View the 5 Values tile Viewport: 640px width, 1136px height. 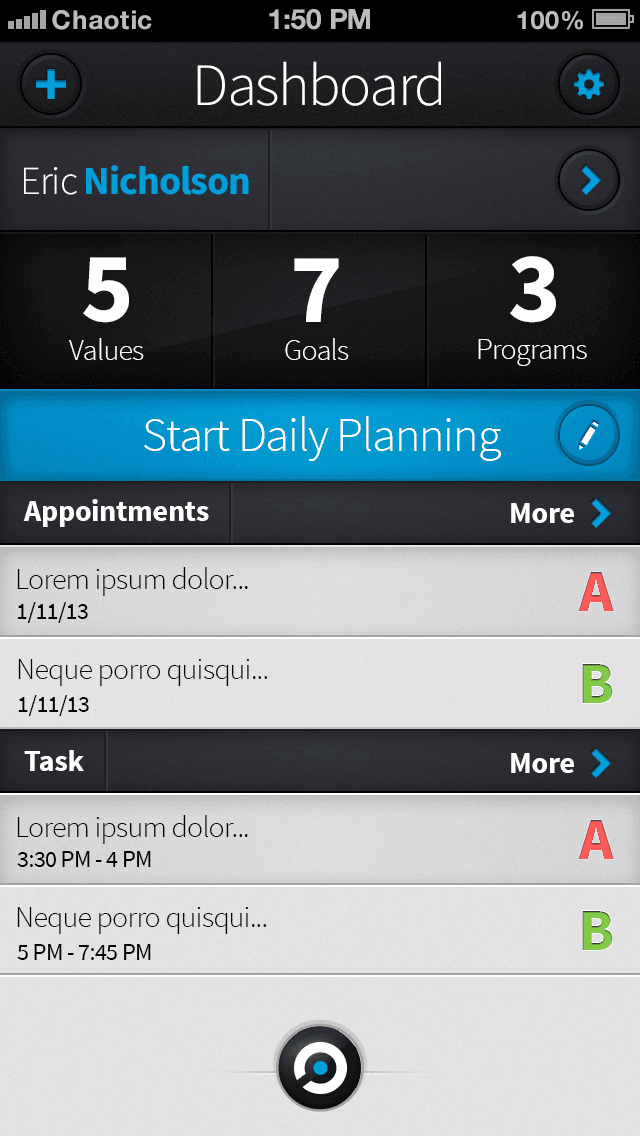pyautogui.click(x=106, y=310)
